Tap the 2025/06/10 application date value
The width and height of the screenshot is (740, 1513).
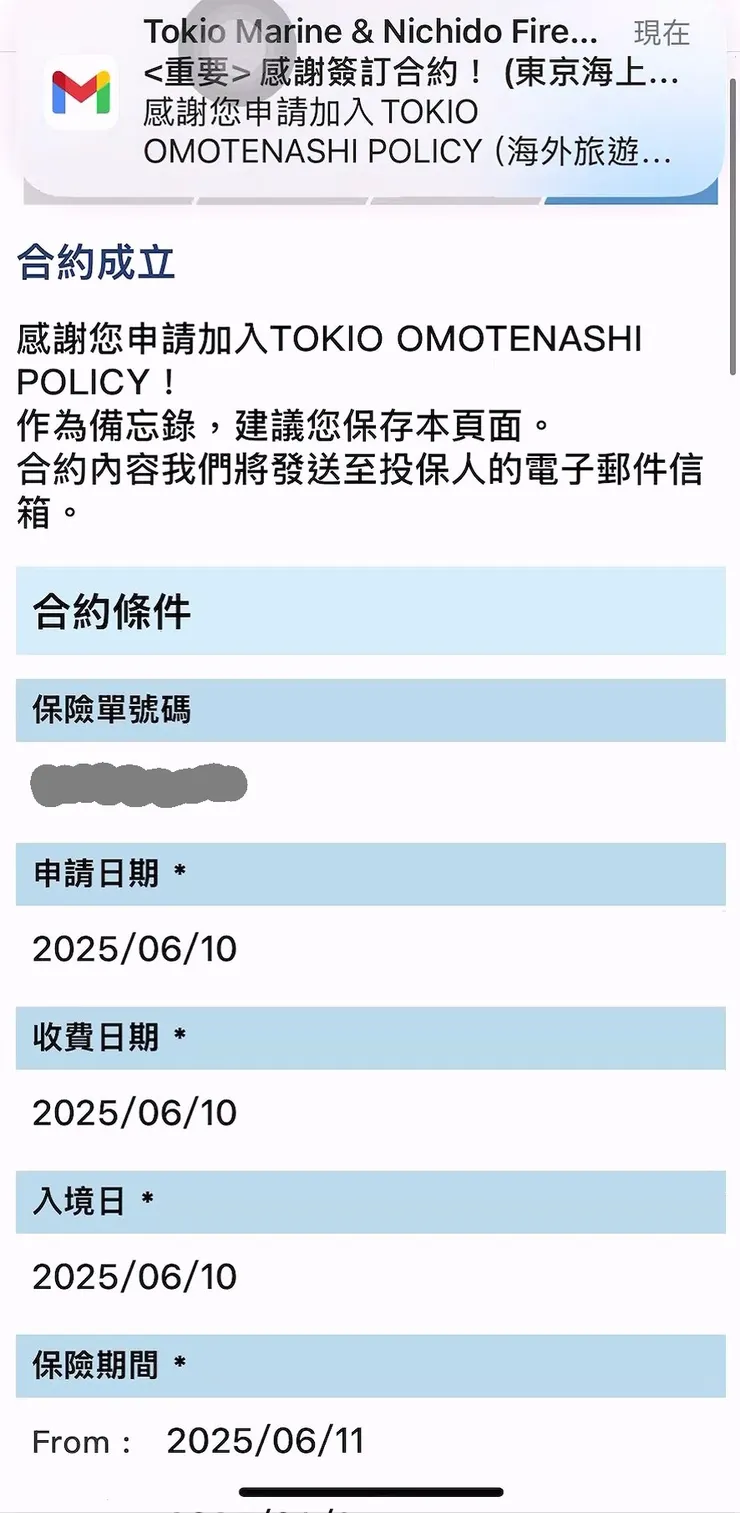134,948
